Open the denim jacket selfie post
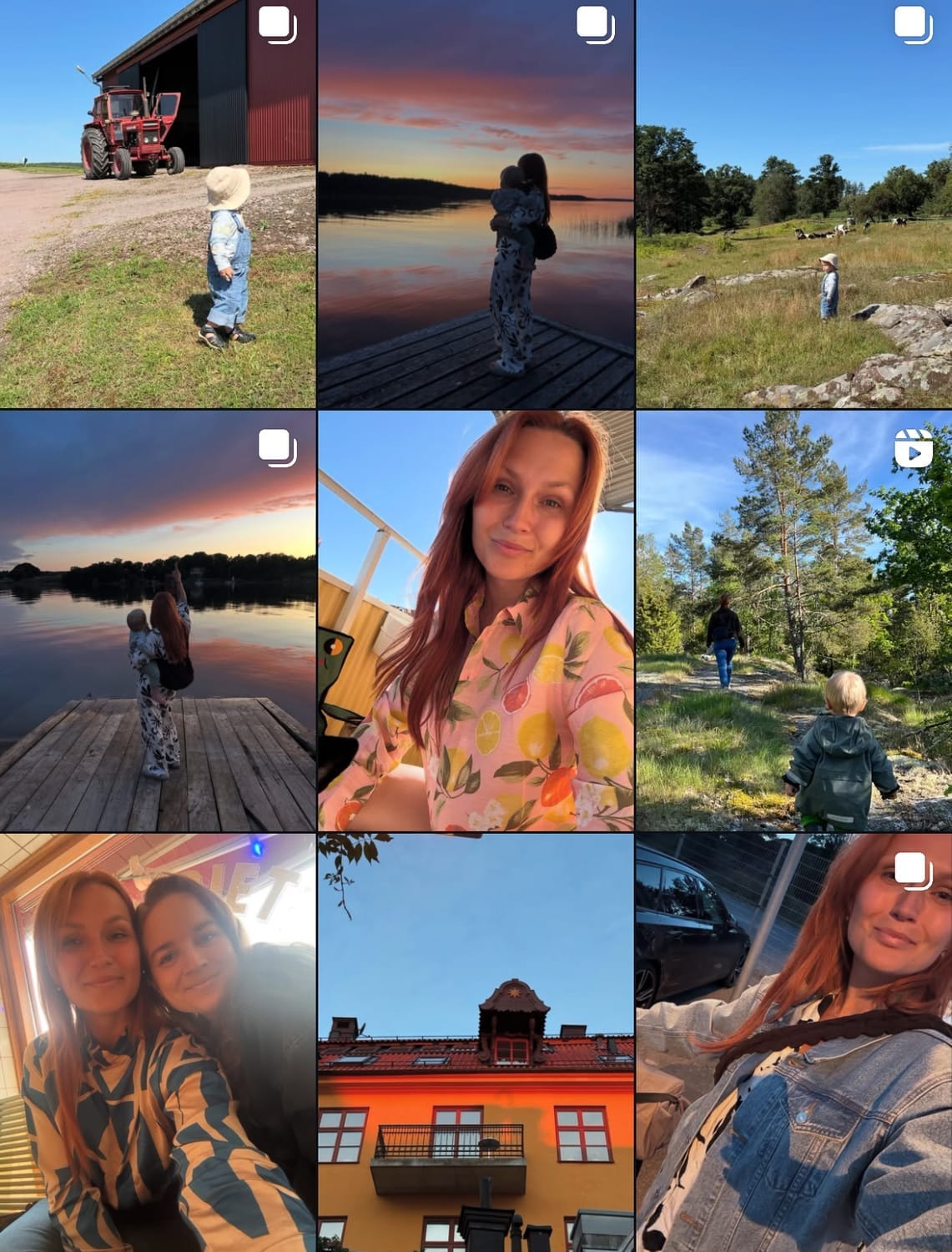Viewport: 952px width, 1252px height. coord(793,1042)
